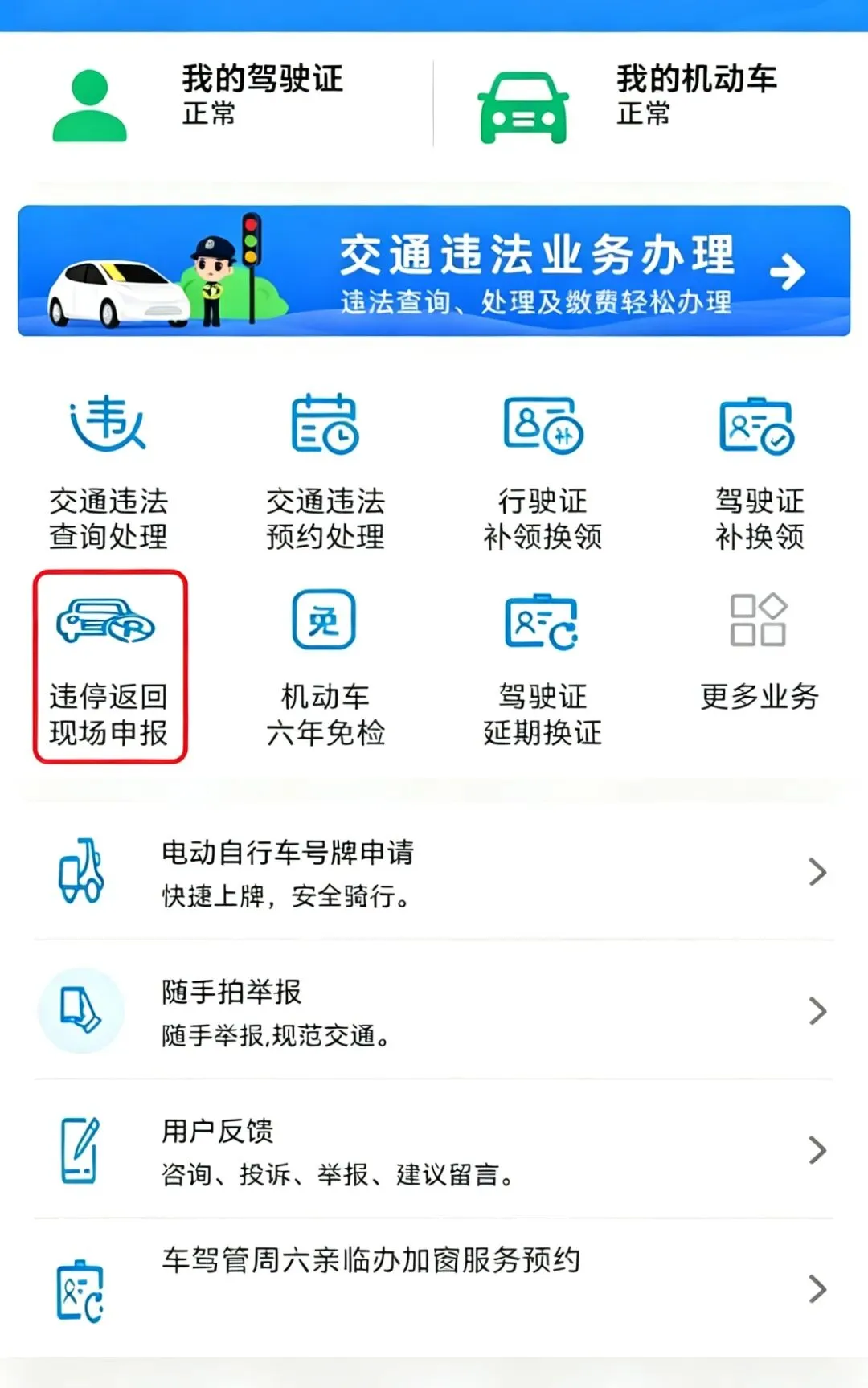Open 我的机动车 status card

pyautogui.click(x=651, y=104)
